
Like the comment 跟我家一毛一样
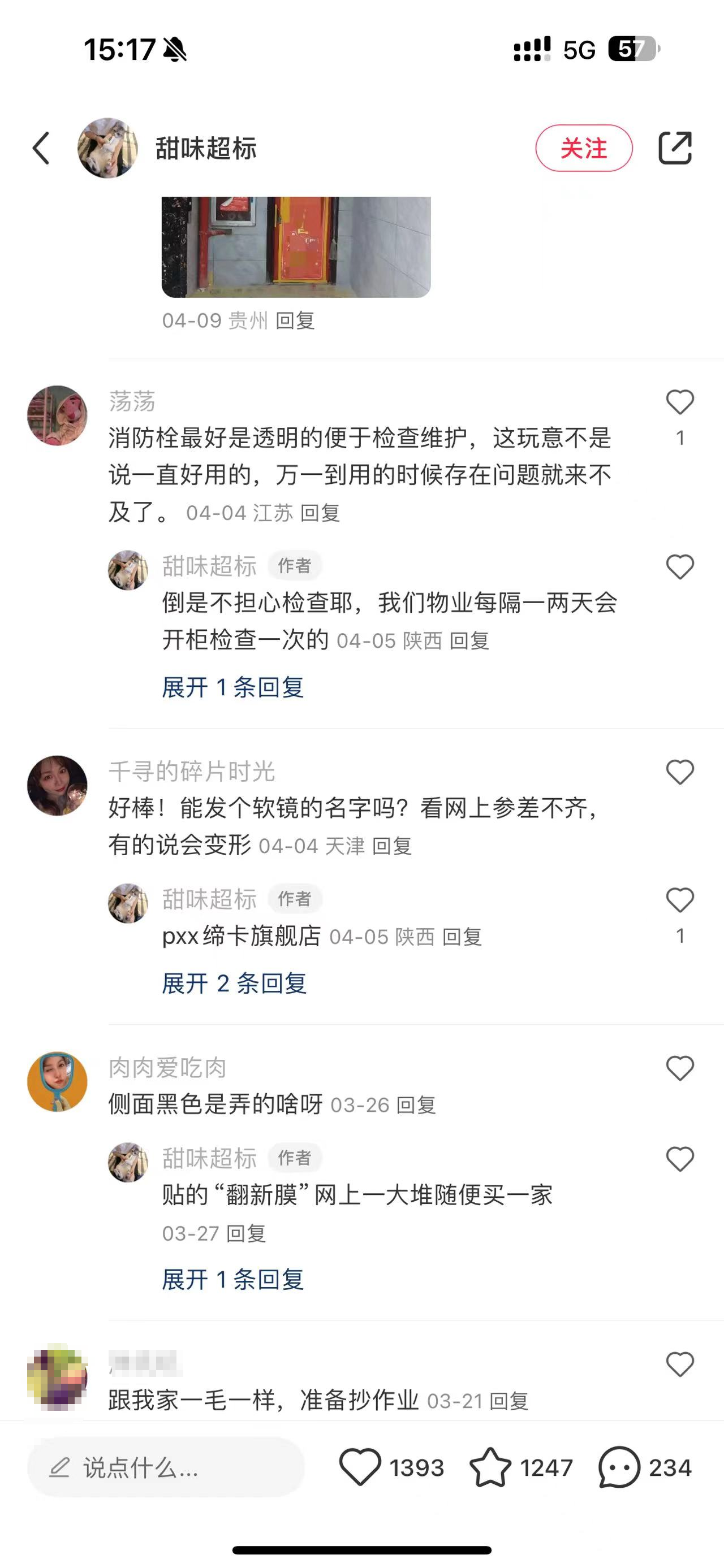(x=679, y=1364)
